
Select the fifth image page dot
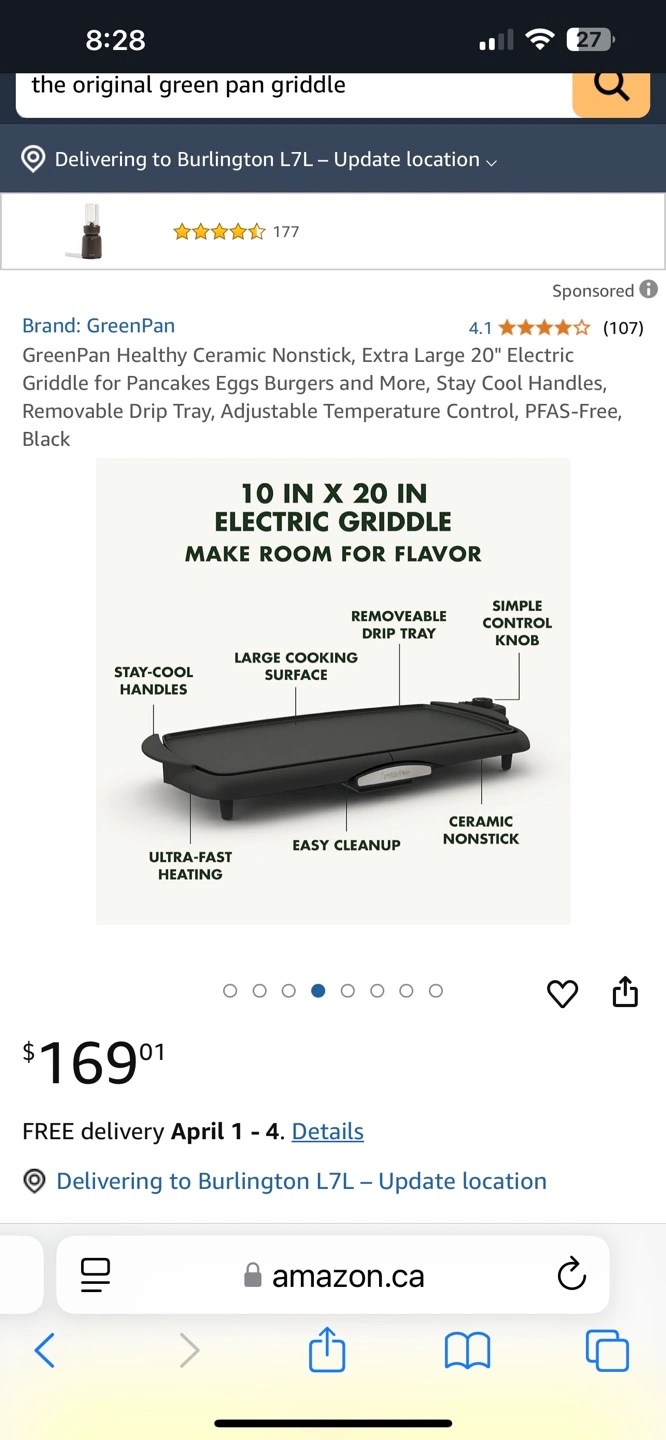[x=347, y=991]
